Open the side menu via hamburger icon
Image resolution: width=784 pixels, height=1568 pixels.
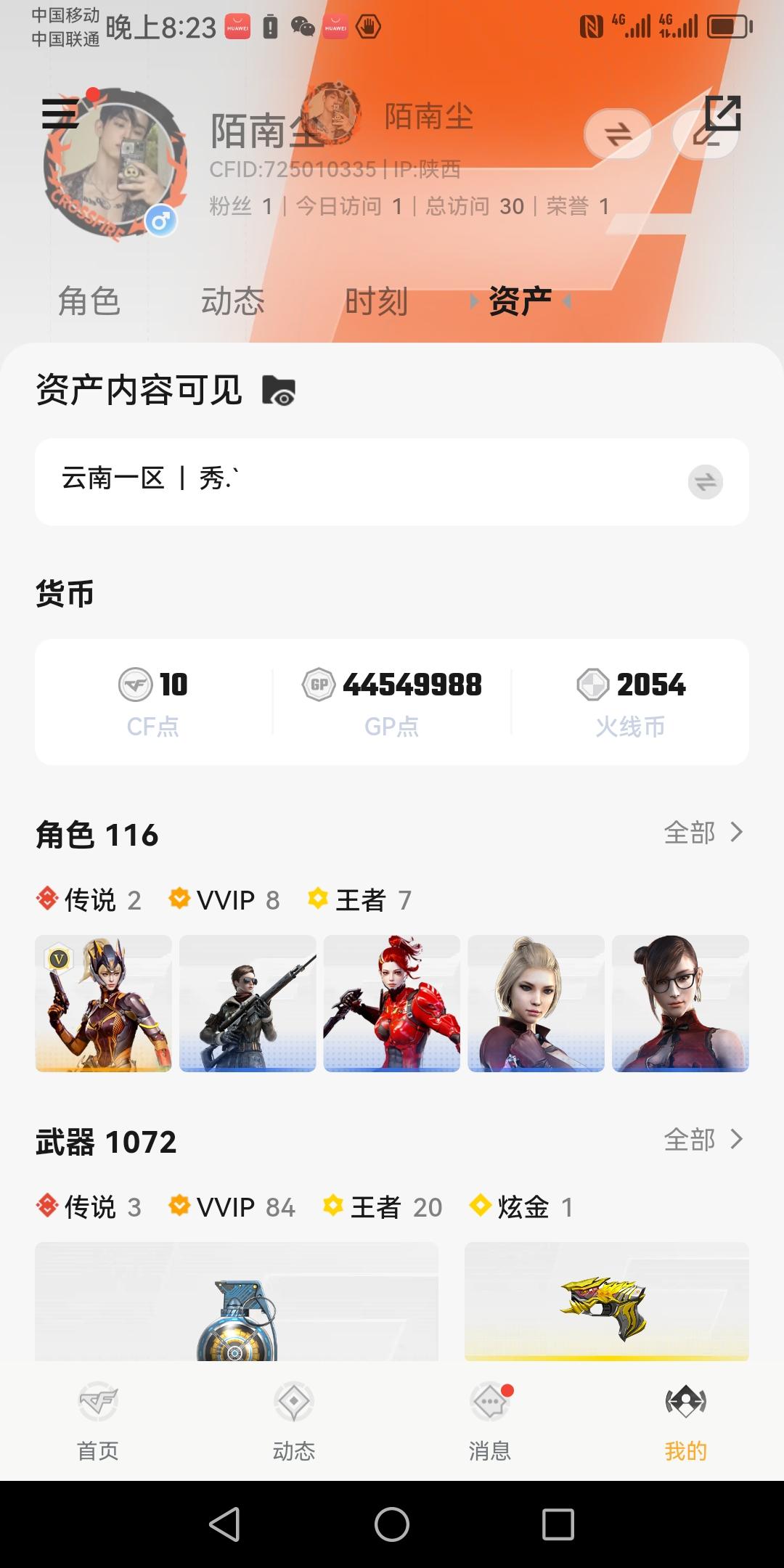61,115
